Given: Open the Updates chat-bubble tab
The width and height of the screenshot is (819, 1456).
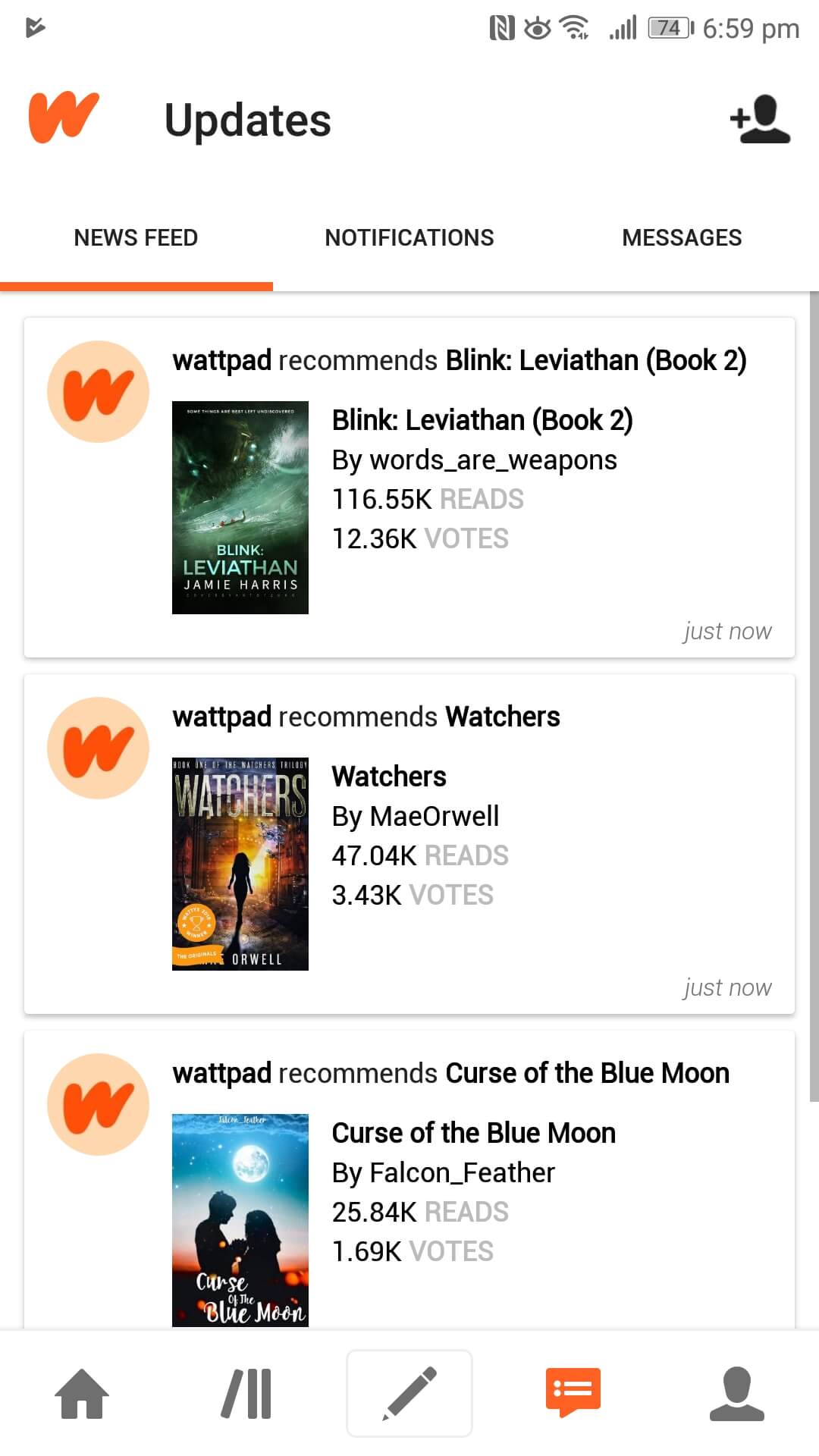Looking at the screenshot, I should pyautogui.click(x=573, y=1393).
